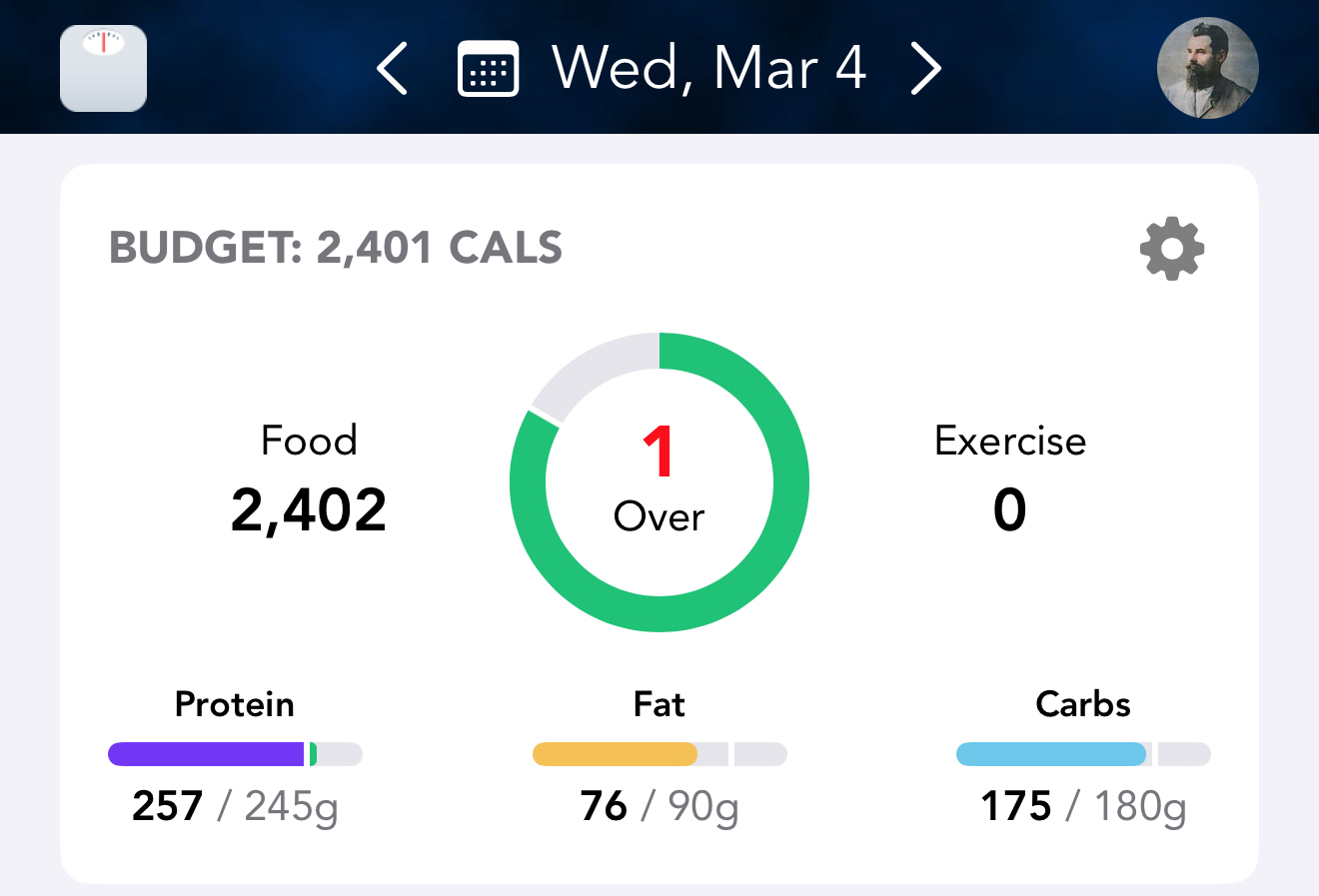Open the weight scale icon
The height and width of the screenshot is (896, 1319).
(103, 68)
